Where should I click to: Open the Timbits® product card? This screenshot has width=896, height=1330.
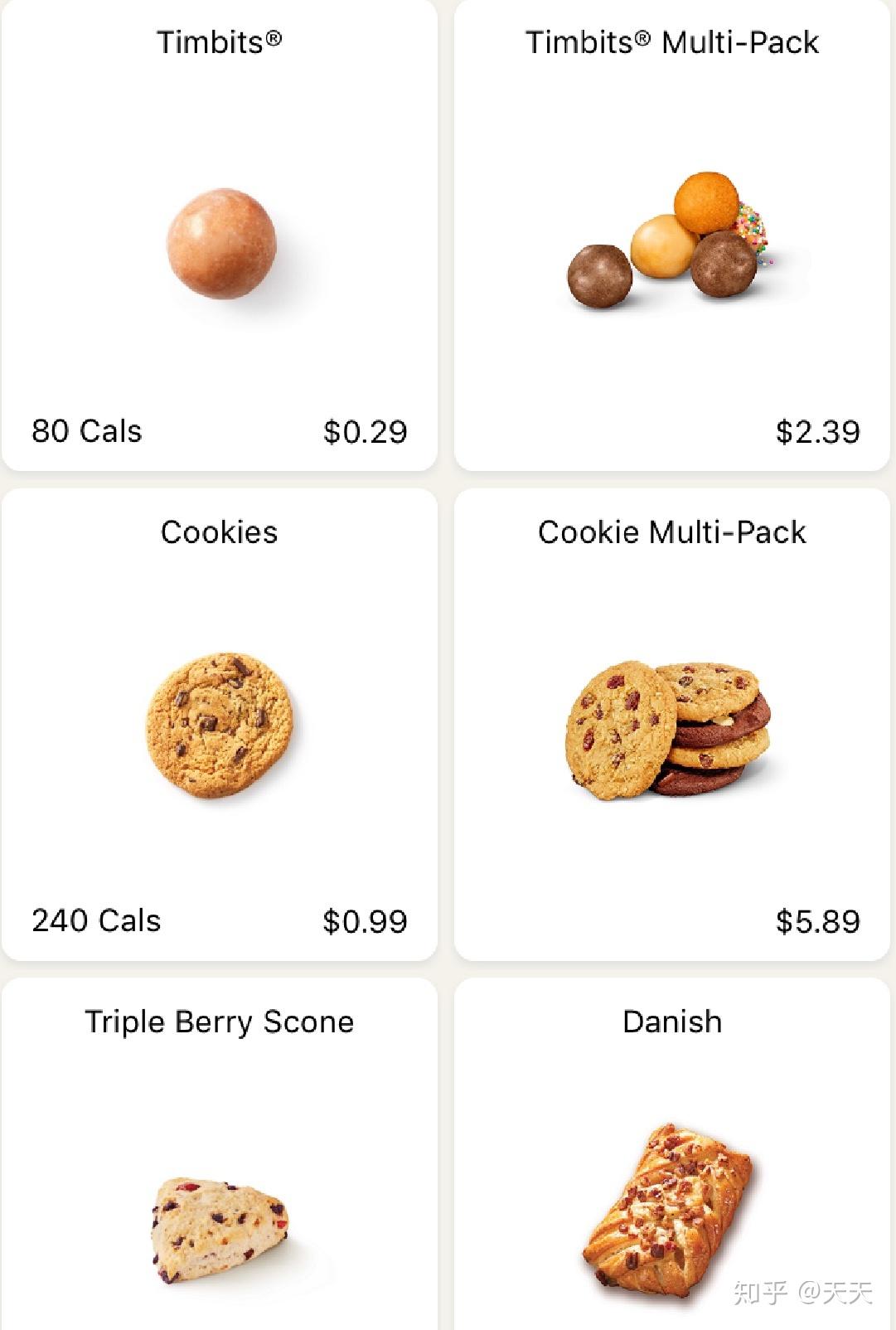pos(220,240)
